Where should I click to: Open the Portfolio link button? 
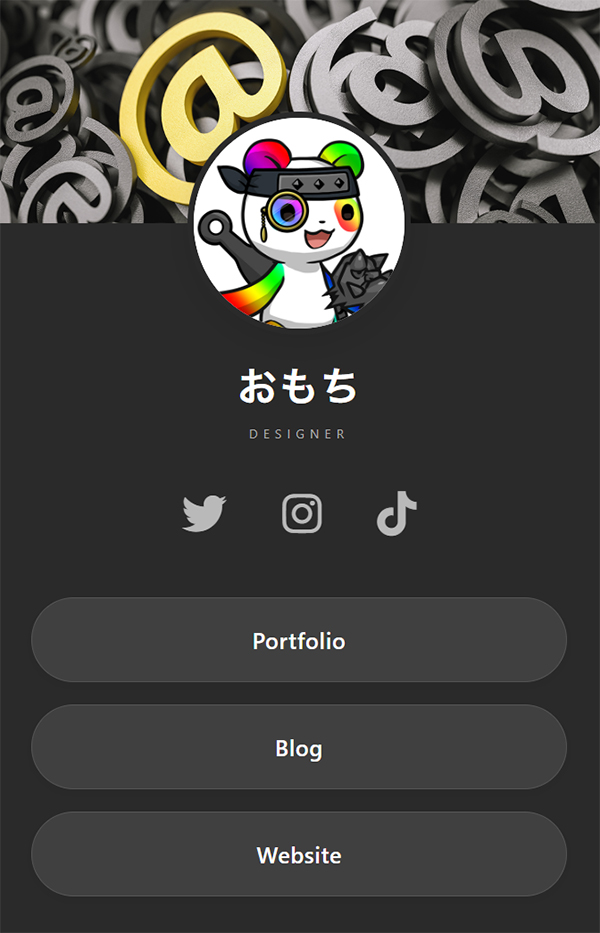point(299,640)
